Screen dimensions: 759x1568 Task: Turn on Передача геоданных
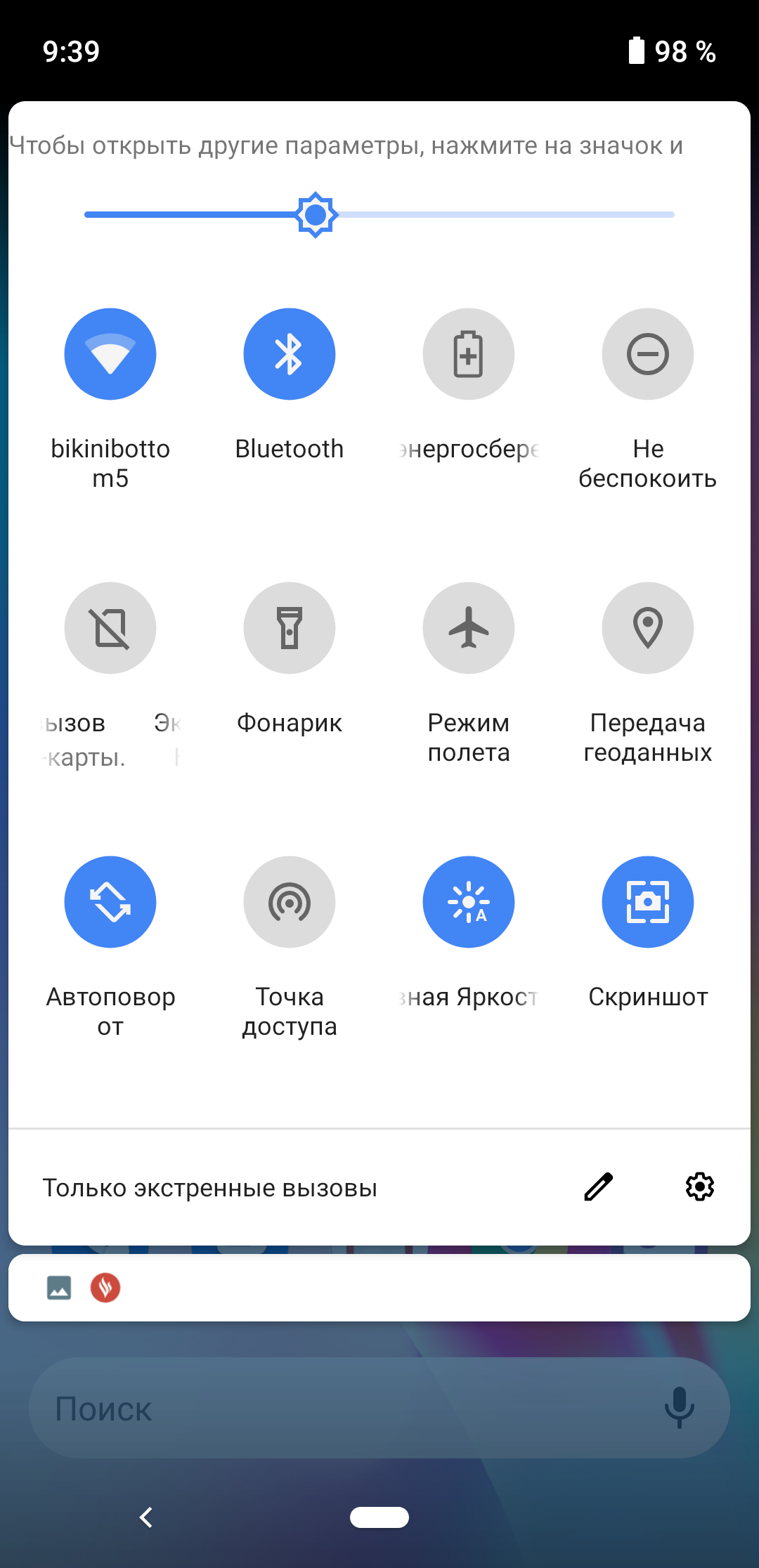[x=648, y=628]
